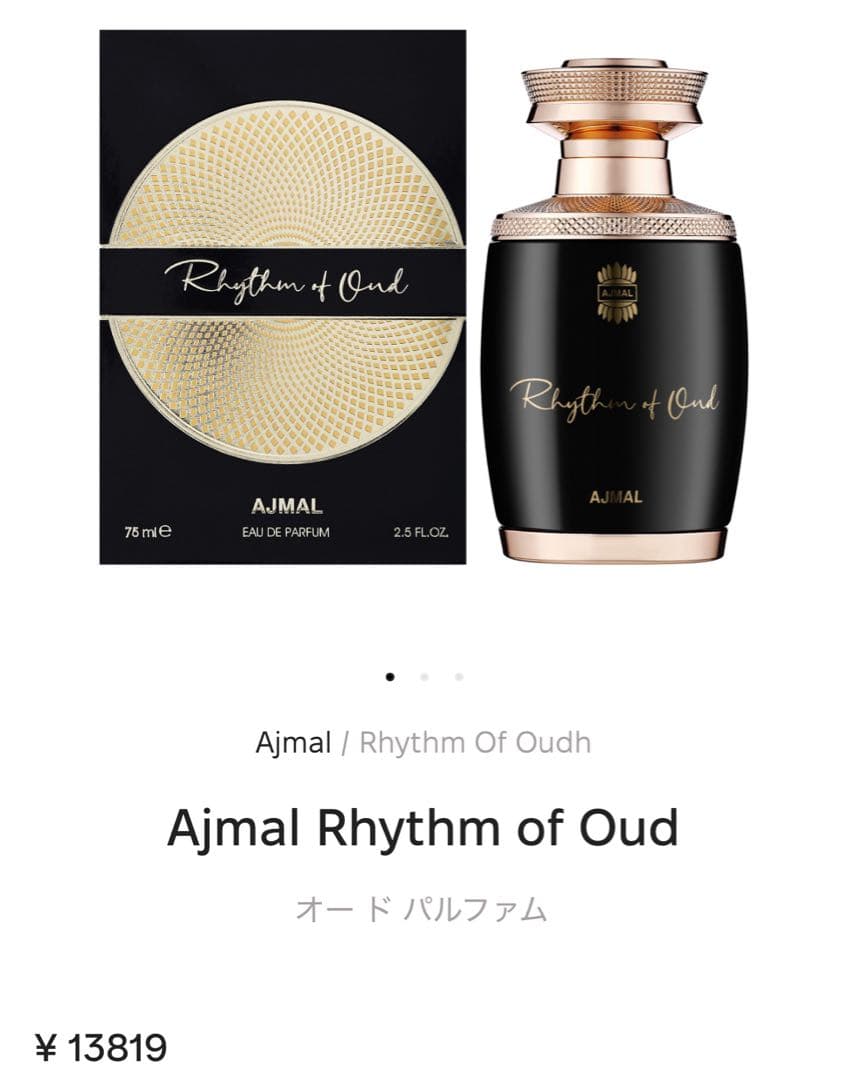Click the Ajmal logo emblem on the bottle
Screen dimensions: 849x1080
click(x=618, y=290)
